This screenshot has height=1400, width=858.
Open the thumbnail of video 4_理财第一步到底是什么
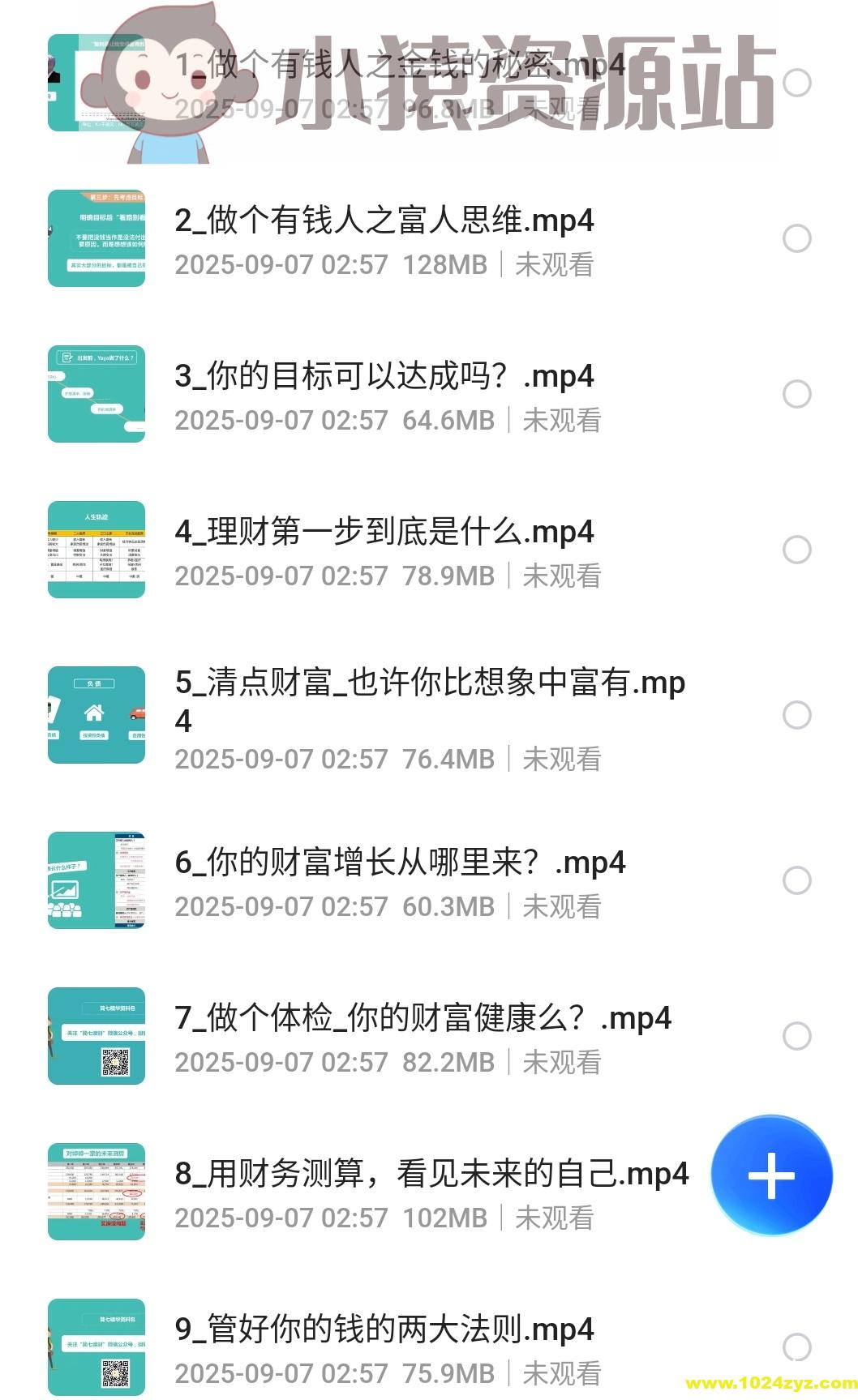(96, 550)
